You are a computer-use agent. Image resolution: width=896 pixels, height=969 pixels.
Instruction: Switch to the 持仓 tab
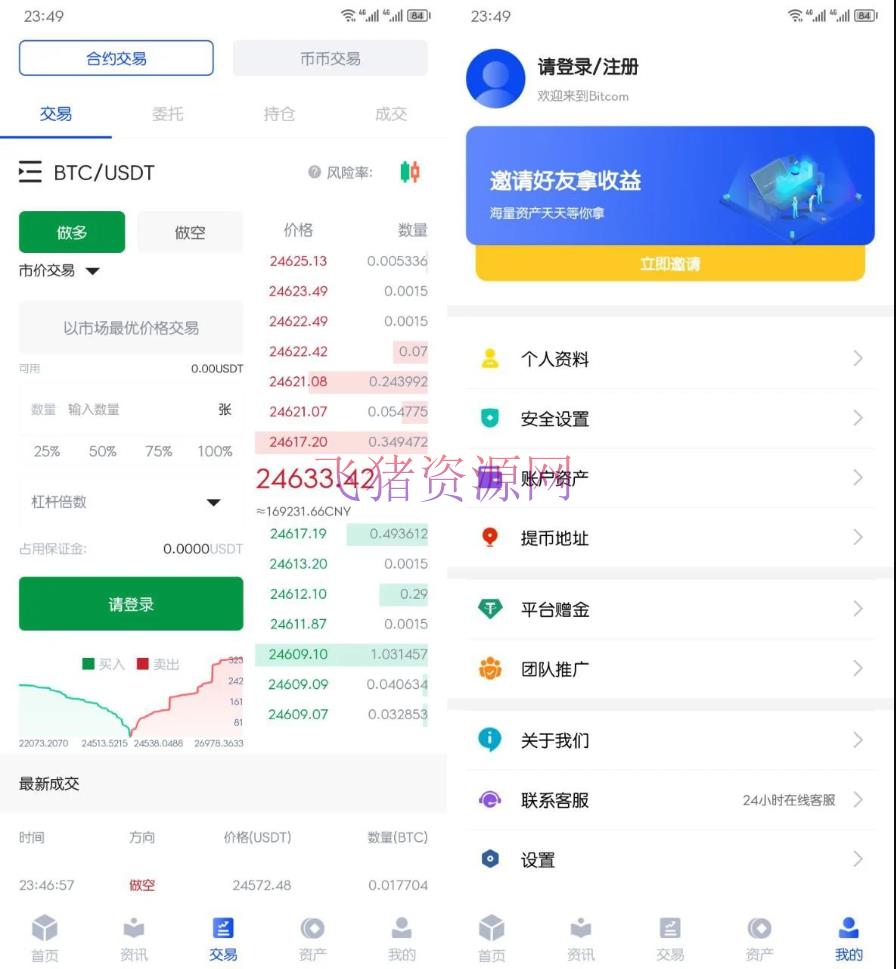tap(279, 114)
